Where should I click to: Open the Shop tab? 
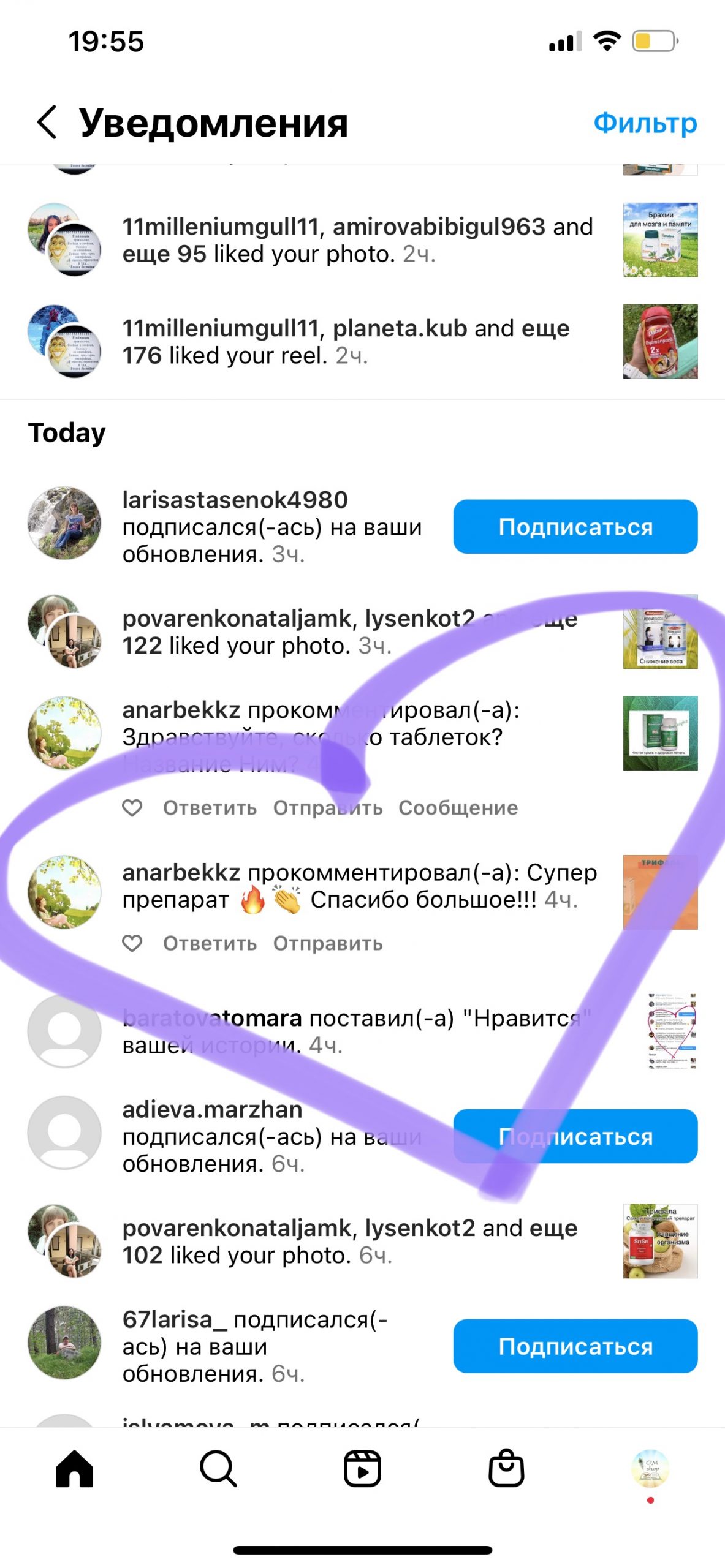coord(506,1469)
